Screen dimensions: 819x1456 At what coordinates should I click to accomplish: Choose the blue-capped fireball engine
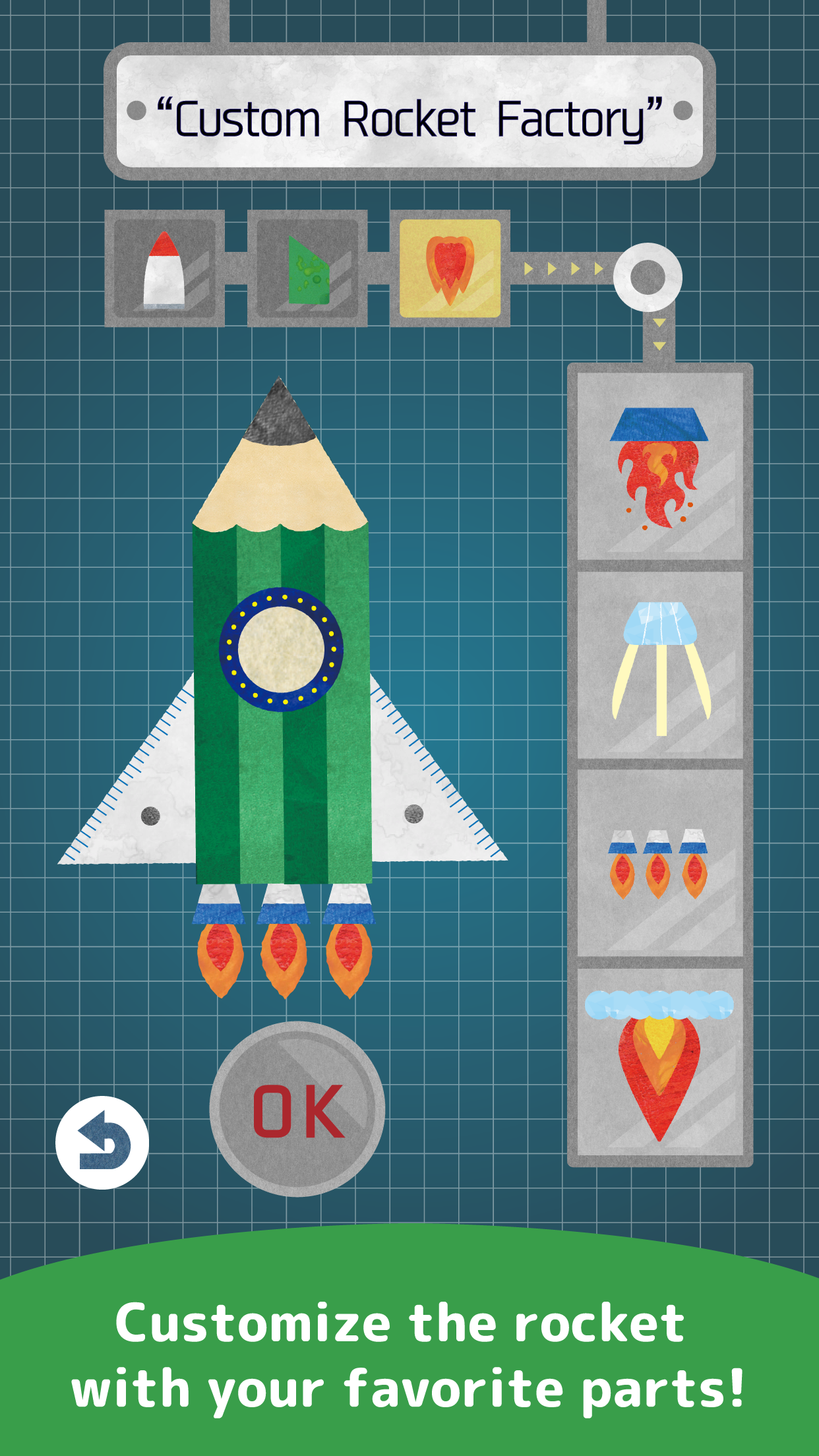click(659, 466)
